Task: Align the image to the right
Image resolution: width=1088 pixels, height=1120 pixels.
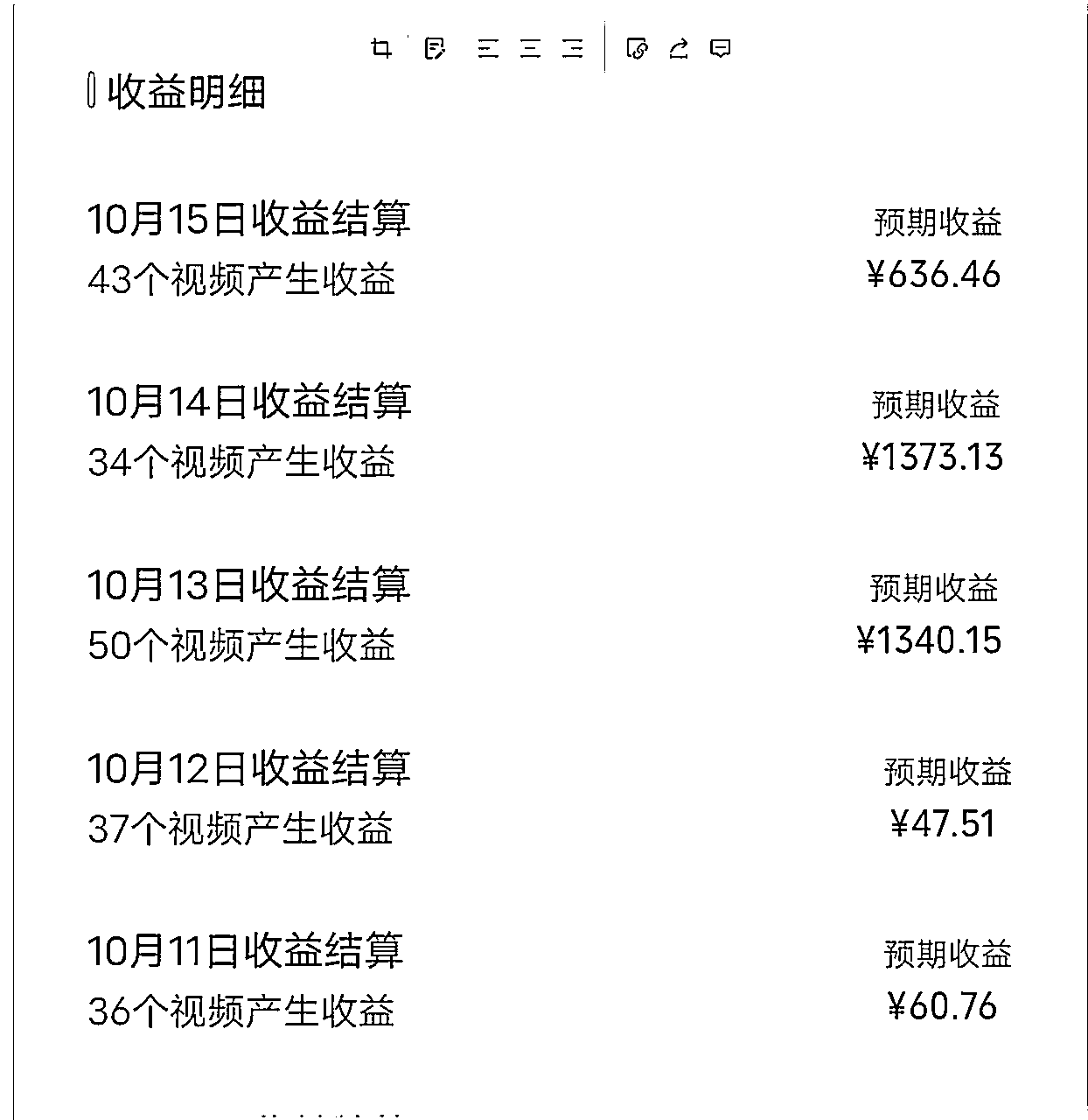Action: [573, 48]
